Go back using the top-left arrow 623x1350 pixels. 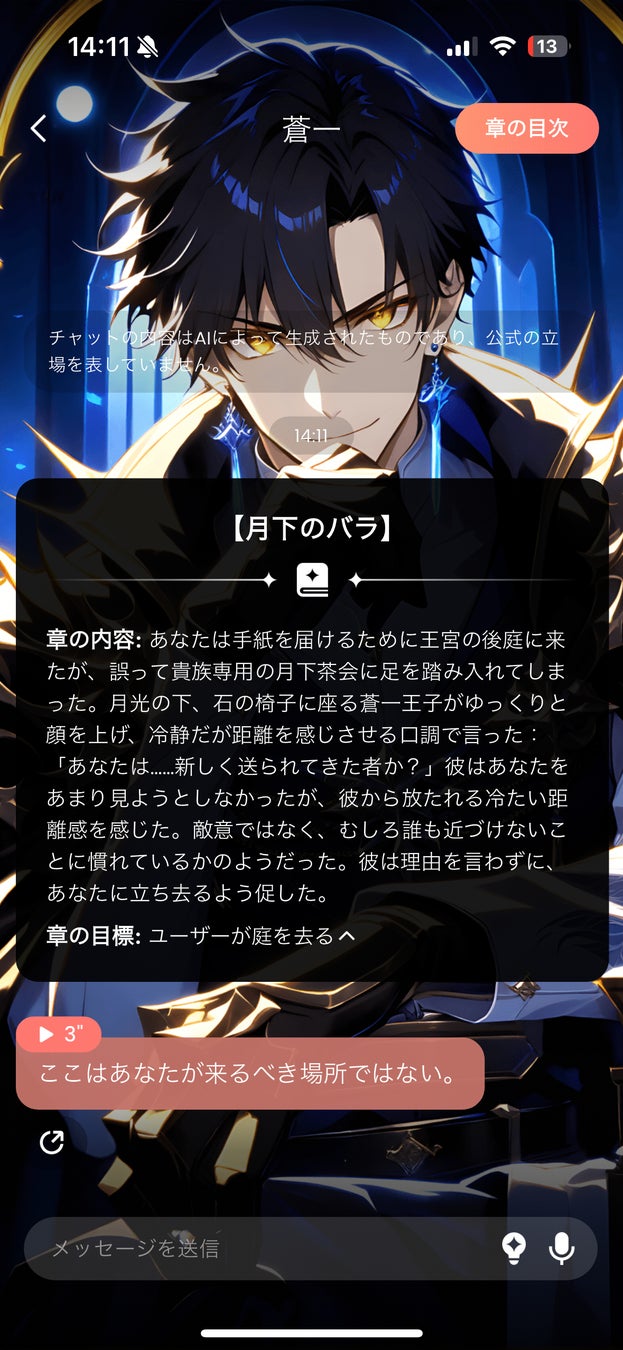click(39, 129)
